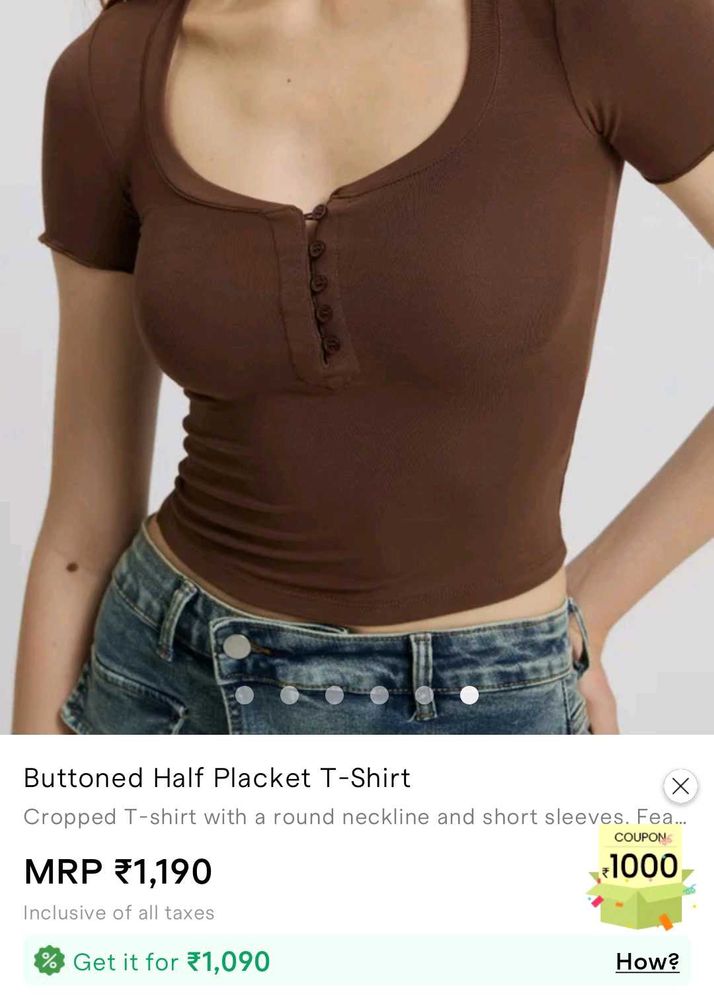Viewport: 714px width, 1000px height.
Task: Jump to the first image indicator dot
Action: coord(244,695)
